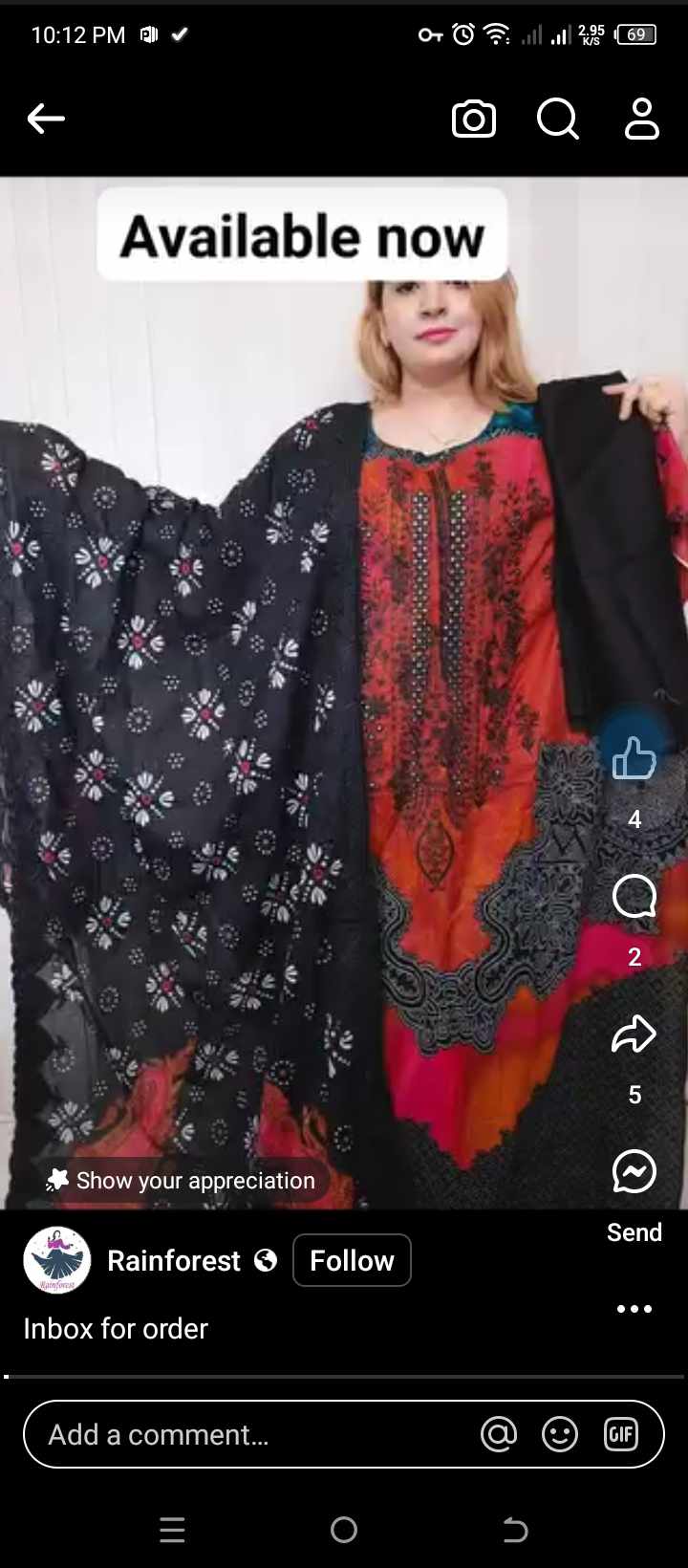Insert a mention with the @ icon
The image size is (688, 1568).
[499, 1434]
